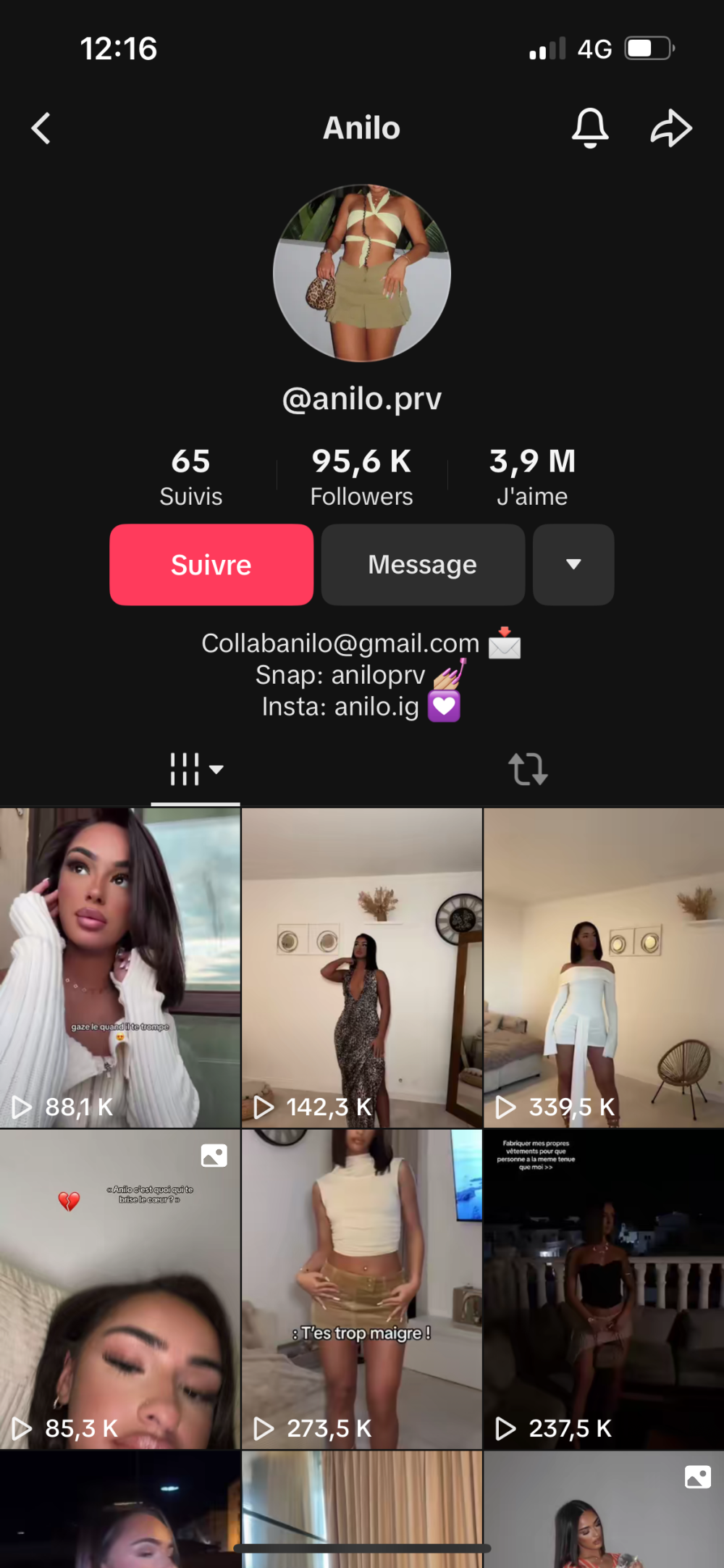Open the video with 142,3 K views
724x1568 pixels.
361,968
